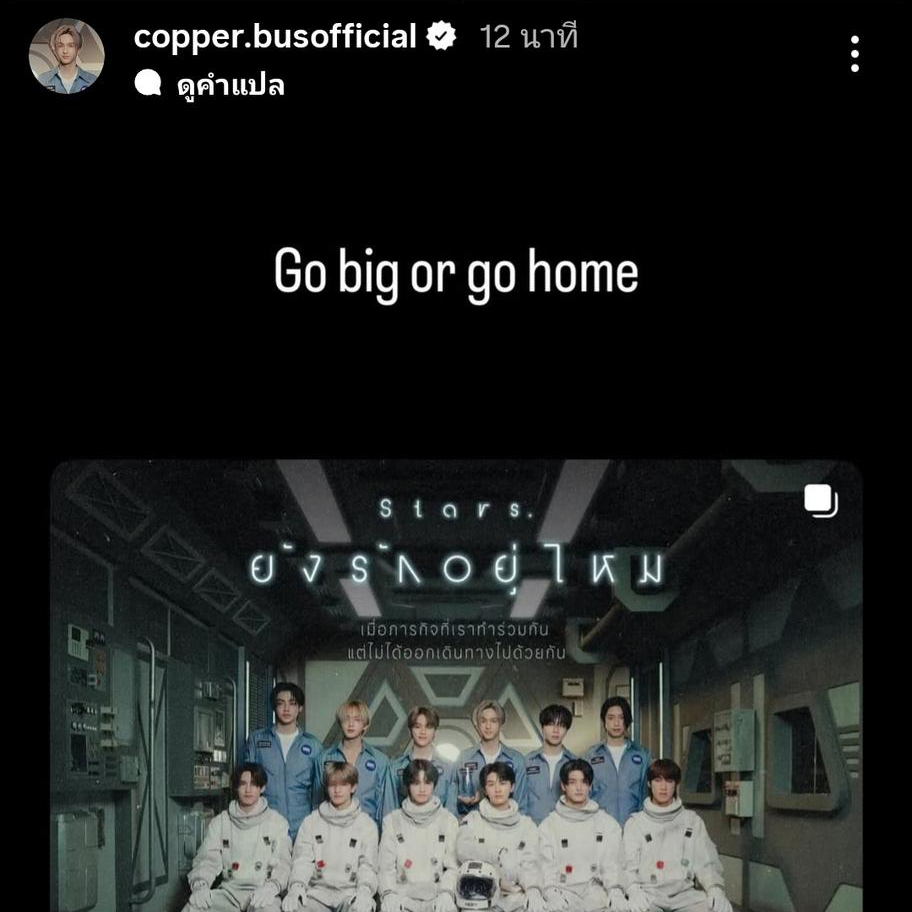Screen dimensions: 912x912
Task: Open the copper.busofficial username link
Action: point(274,37)
